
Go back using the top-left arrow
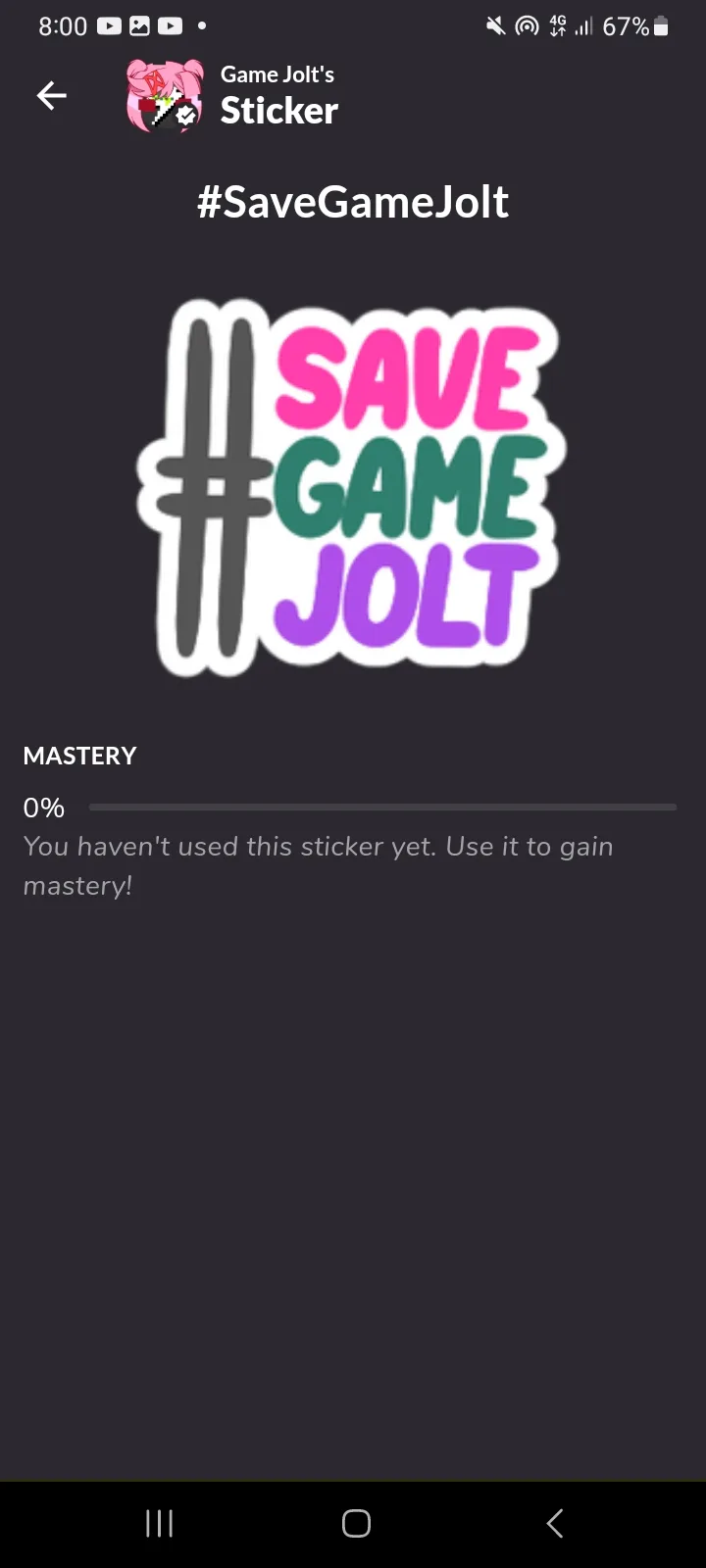51,95
